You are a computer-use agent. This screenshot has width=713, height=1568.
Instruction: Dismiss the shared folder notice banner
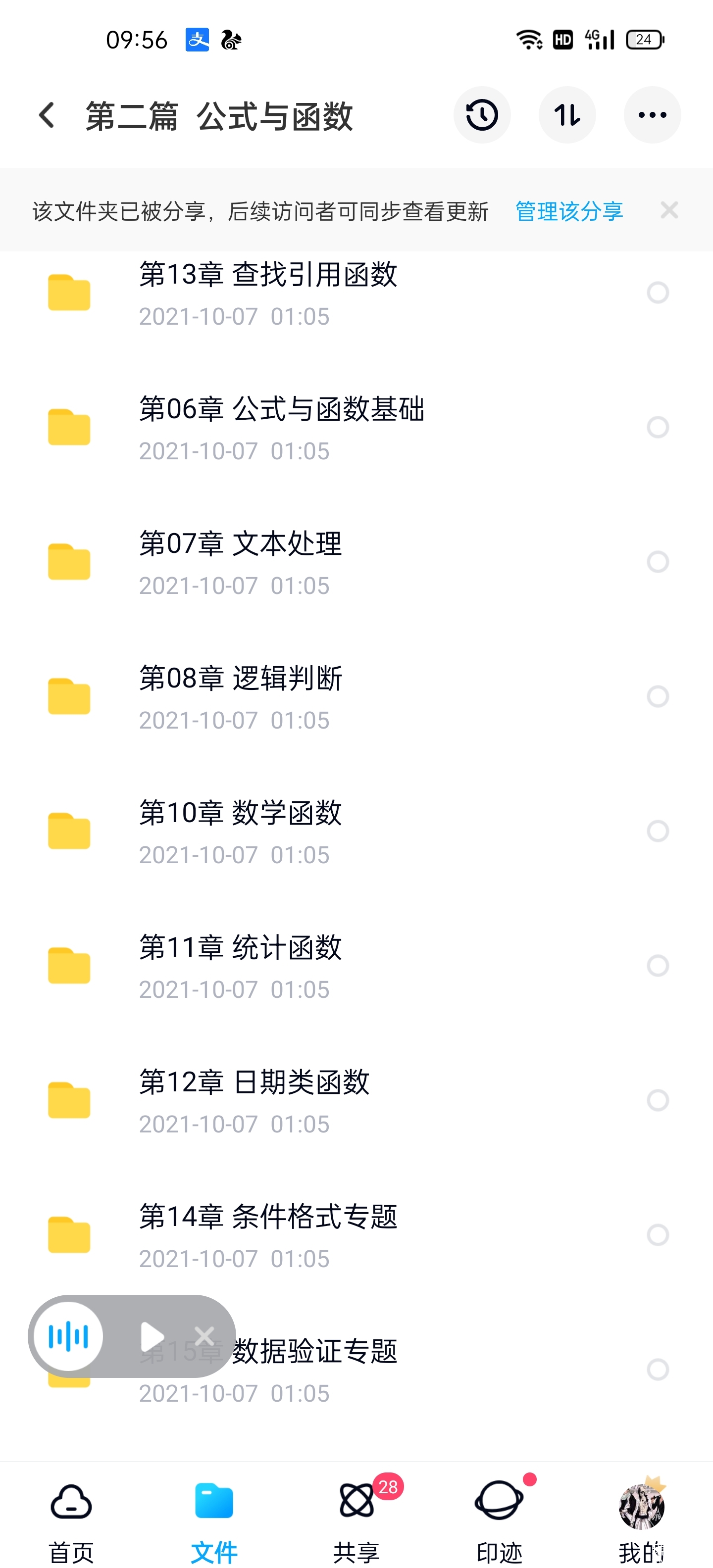coord(669,211)
